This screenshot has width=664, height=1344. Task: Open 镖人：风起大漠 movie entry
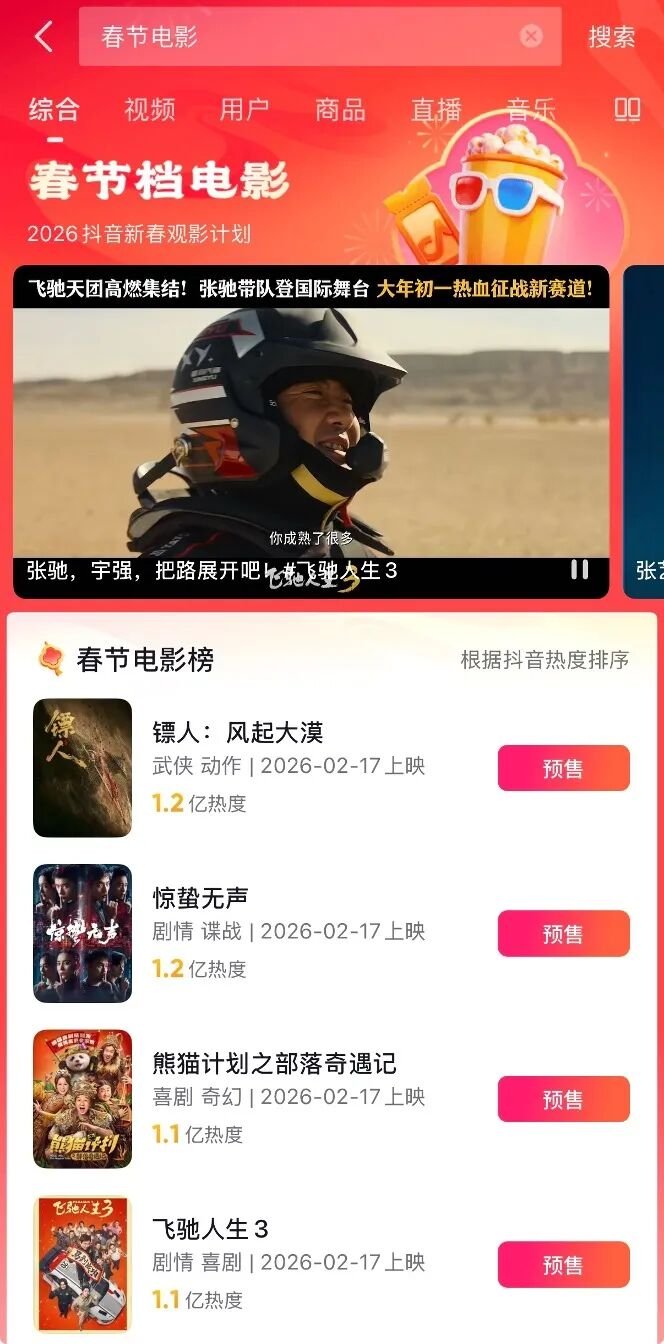click(x=238, y=733)
